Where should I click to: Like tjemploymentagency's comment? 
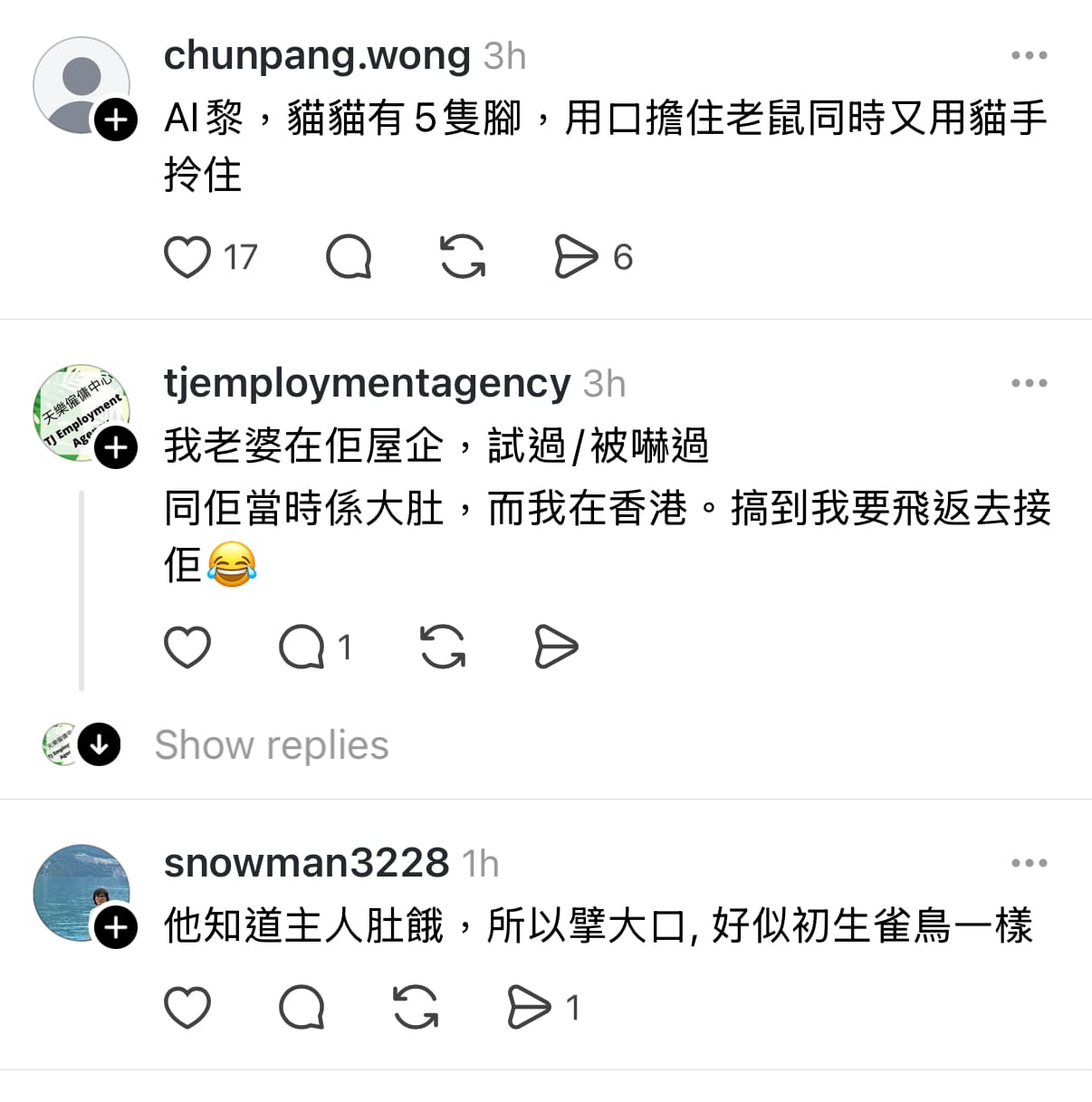coord(187,647)
